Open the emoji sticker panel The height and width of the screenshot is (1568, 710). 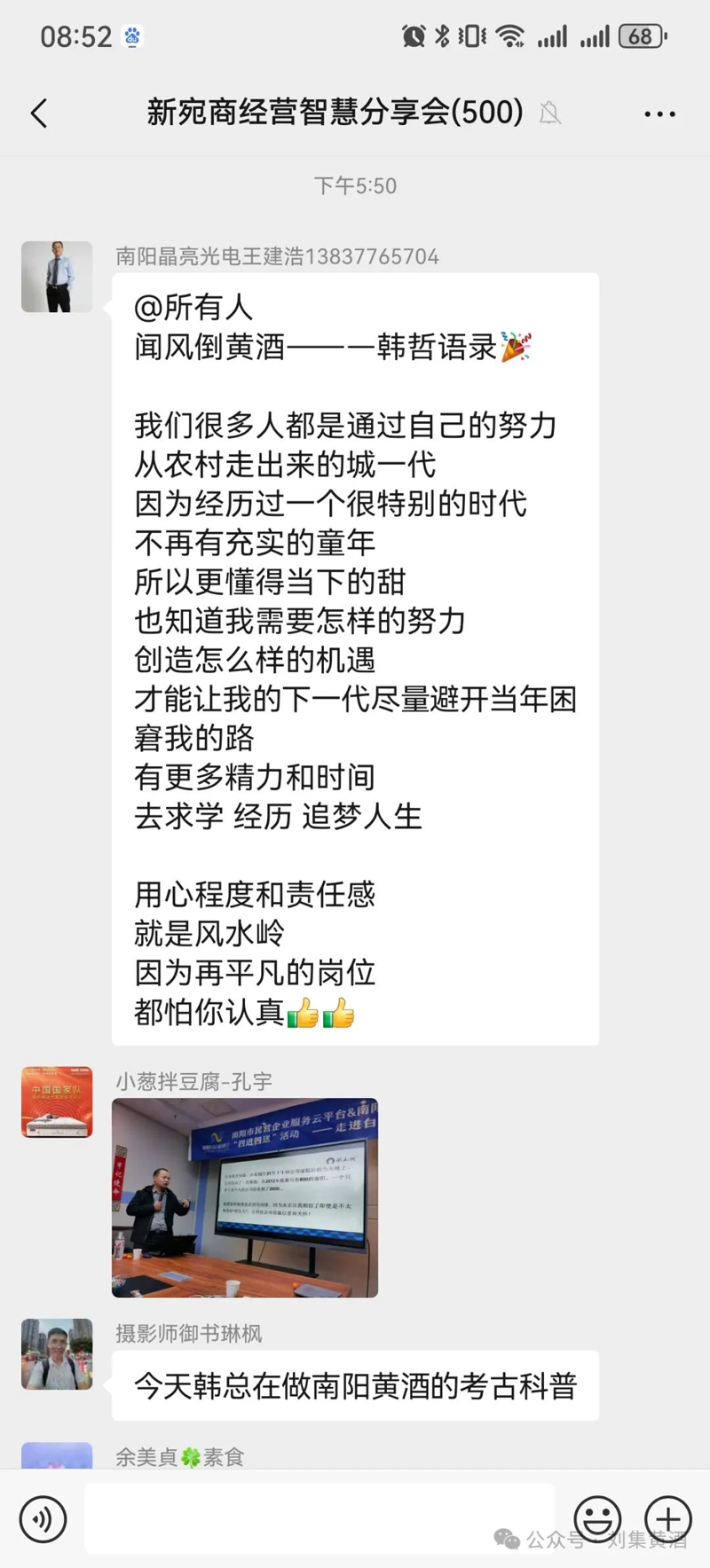pyautogui.click(x=597, y=1518)
